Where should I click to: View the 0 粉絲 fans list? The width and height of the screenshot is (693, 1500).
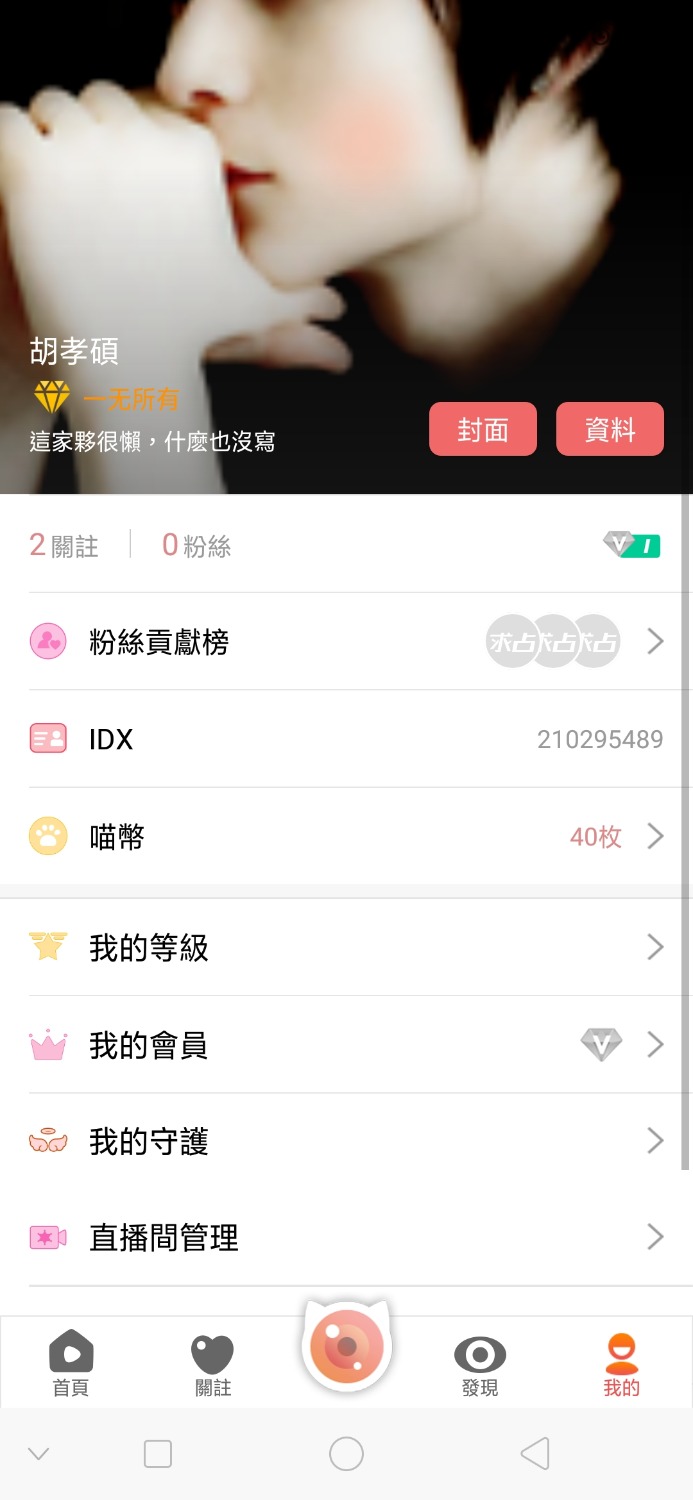pos(197,545)
